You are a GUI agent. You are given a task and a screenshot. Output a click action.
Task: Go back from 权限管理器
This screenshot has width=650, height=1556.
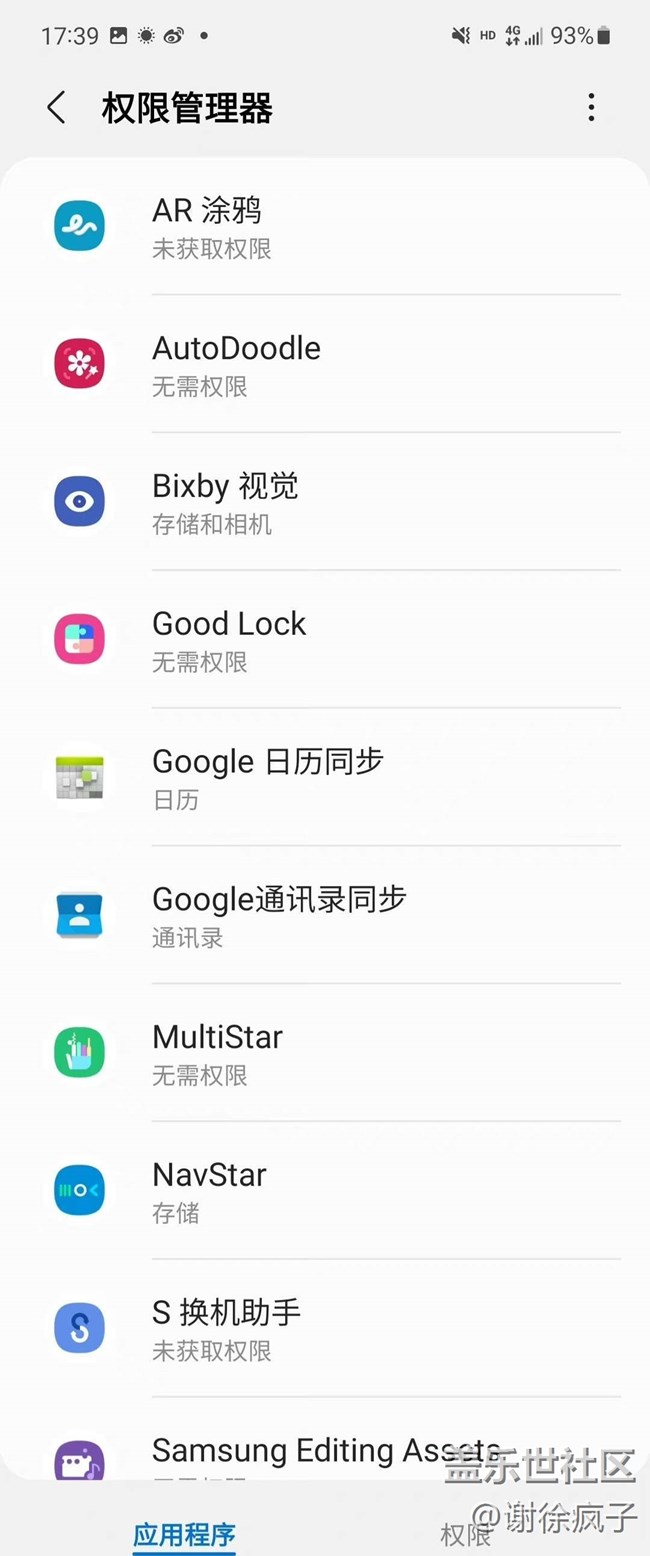57,108
